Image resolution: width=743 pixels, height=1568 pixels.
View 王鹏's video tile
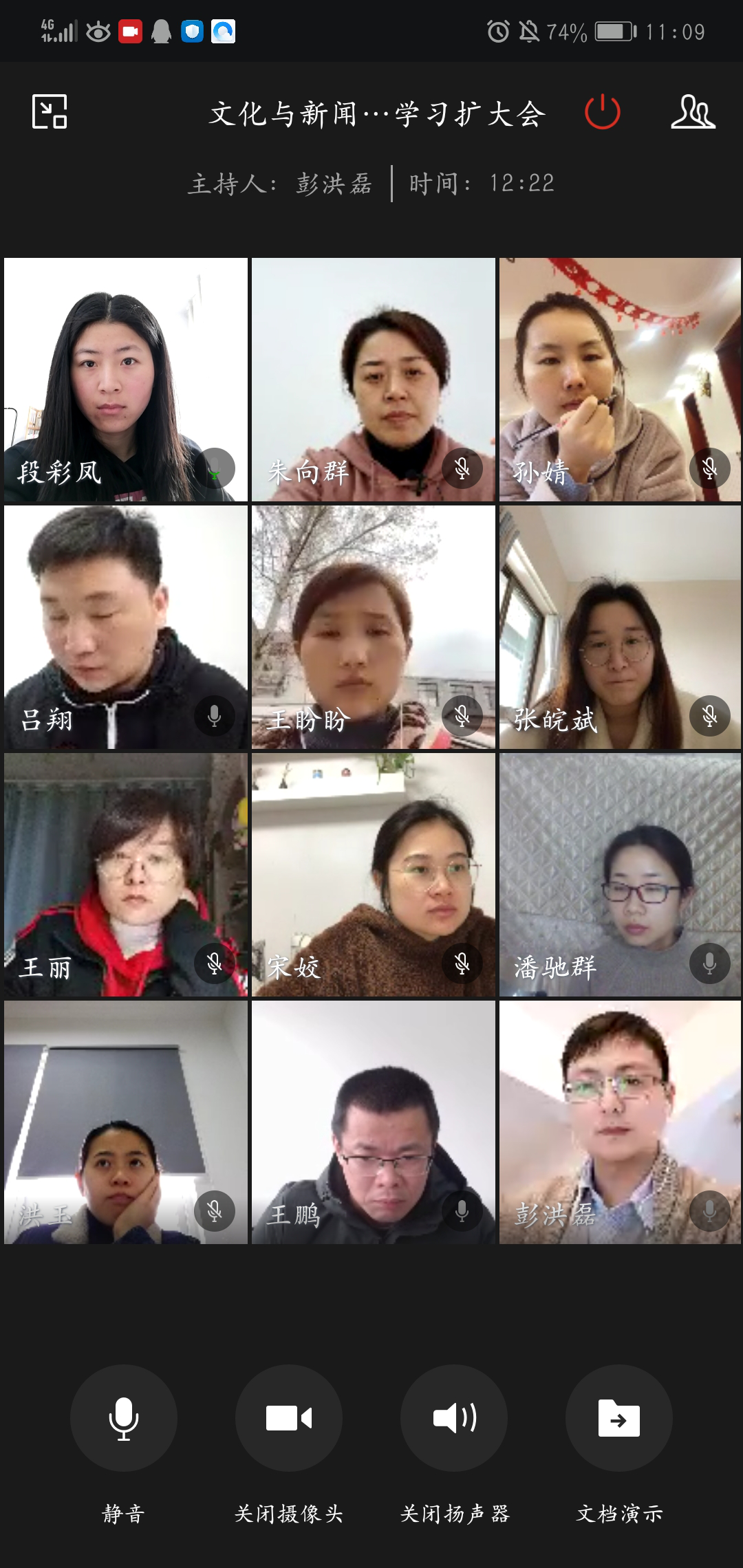pos(373,1122)
